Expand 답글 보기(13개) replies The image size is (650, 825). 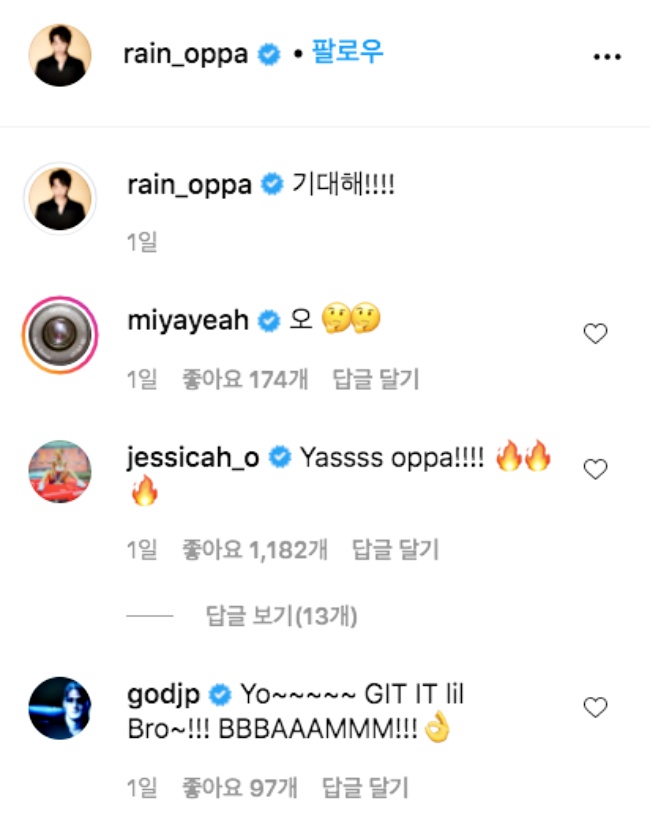pyautogui.click(x=281, y=616)
